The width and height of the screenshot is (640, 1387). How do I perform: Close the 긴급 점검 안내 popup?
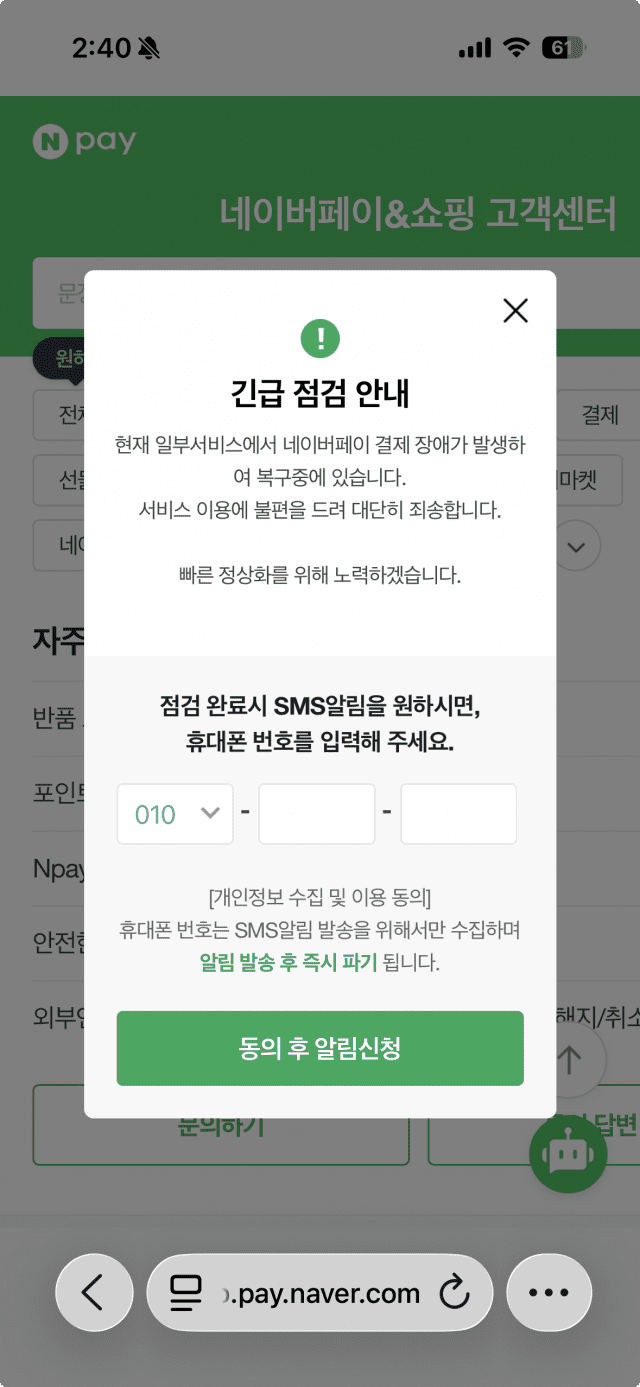[x=515, y=311]
